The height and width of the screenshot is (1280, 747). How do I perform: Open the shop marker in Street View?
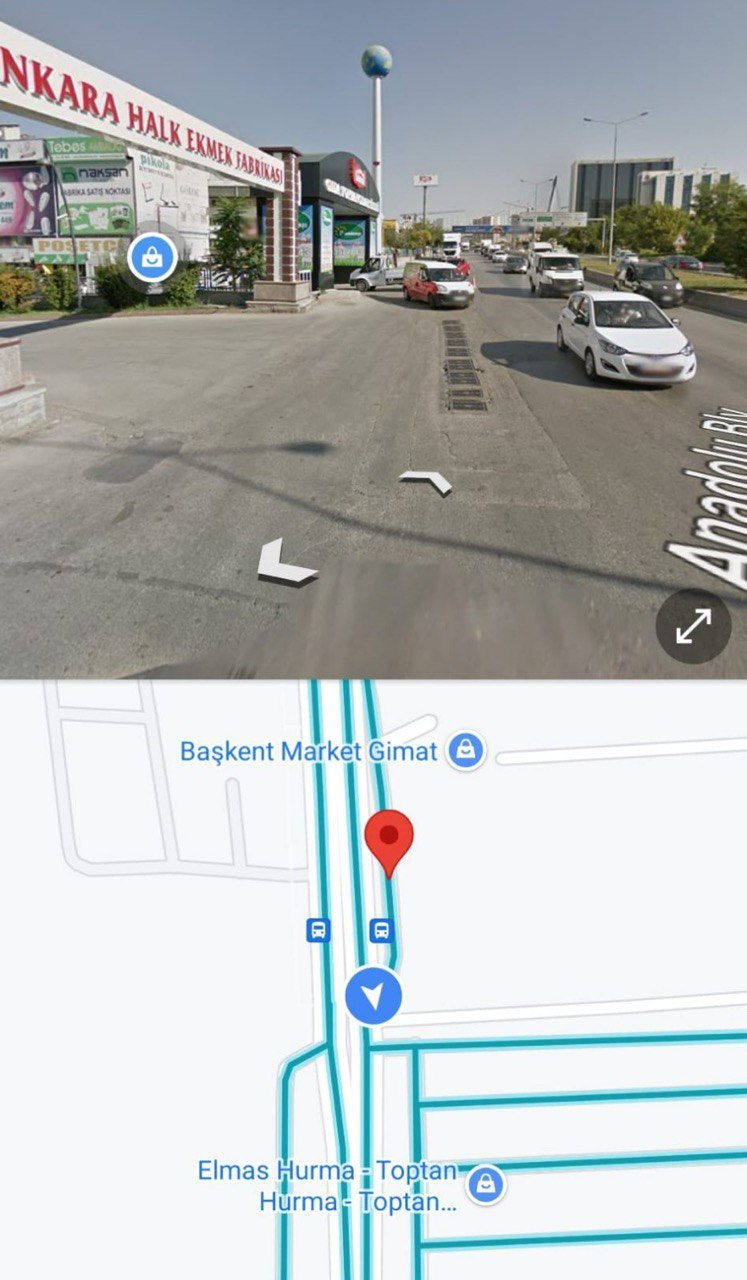click(x=152, y=258)
